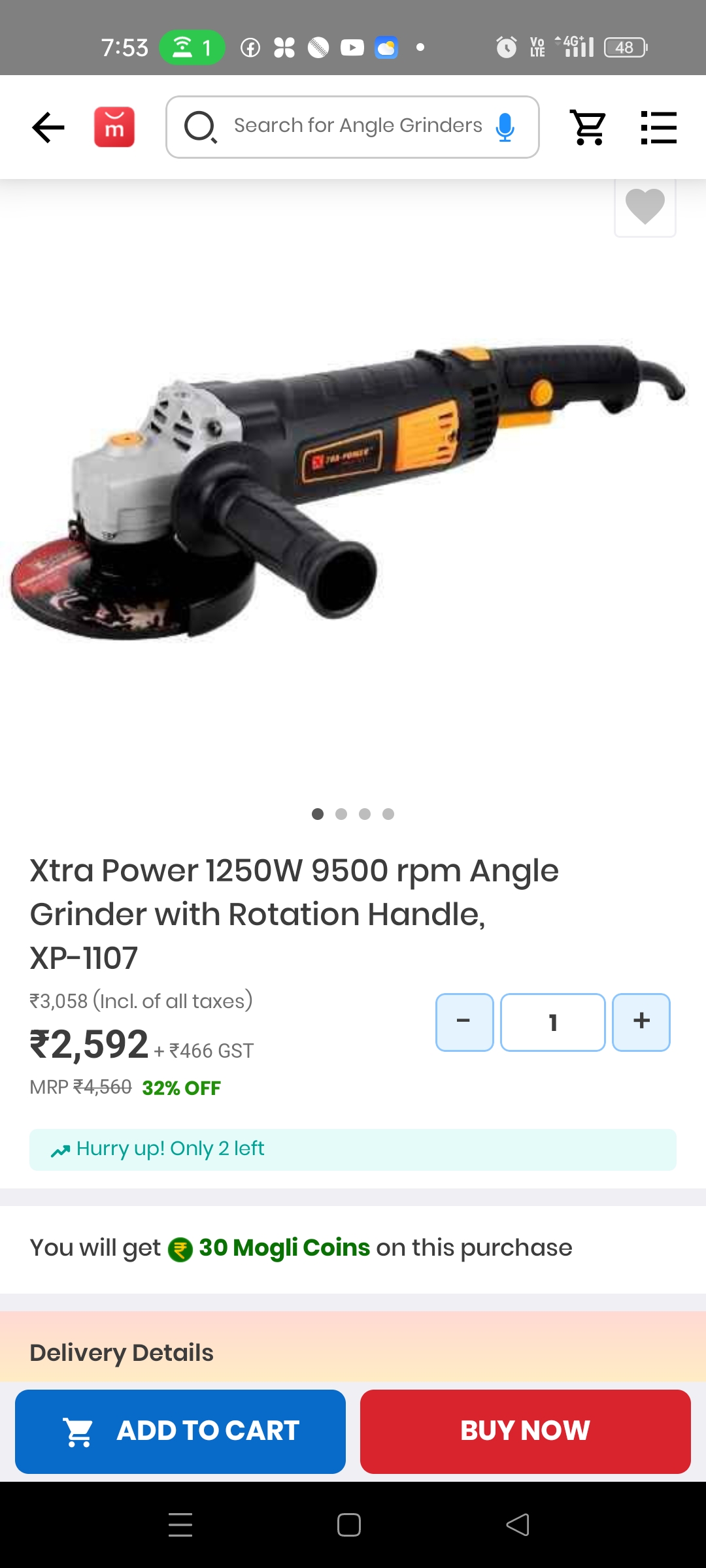Edit the quantity field showing 1

tap(553, 1022)
